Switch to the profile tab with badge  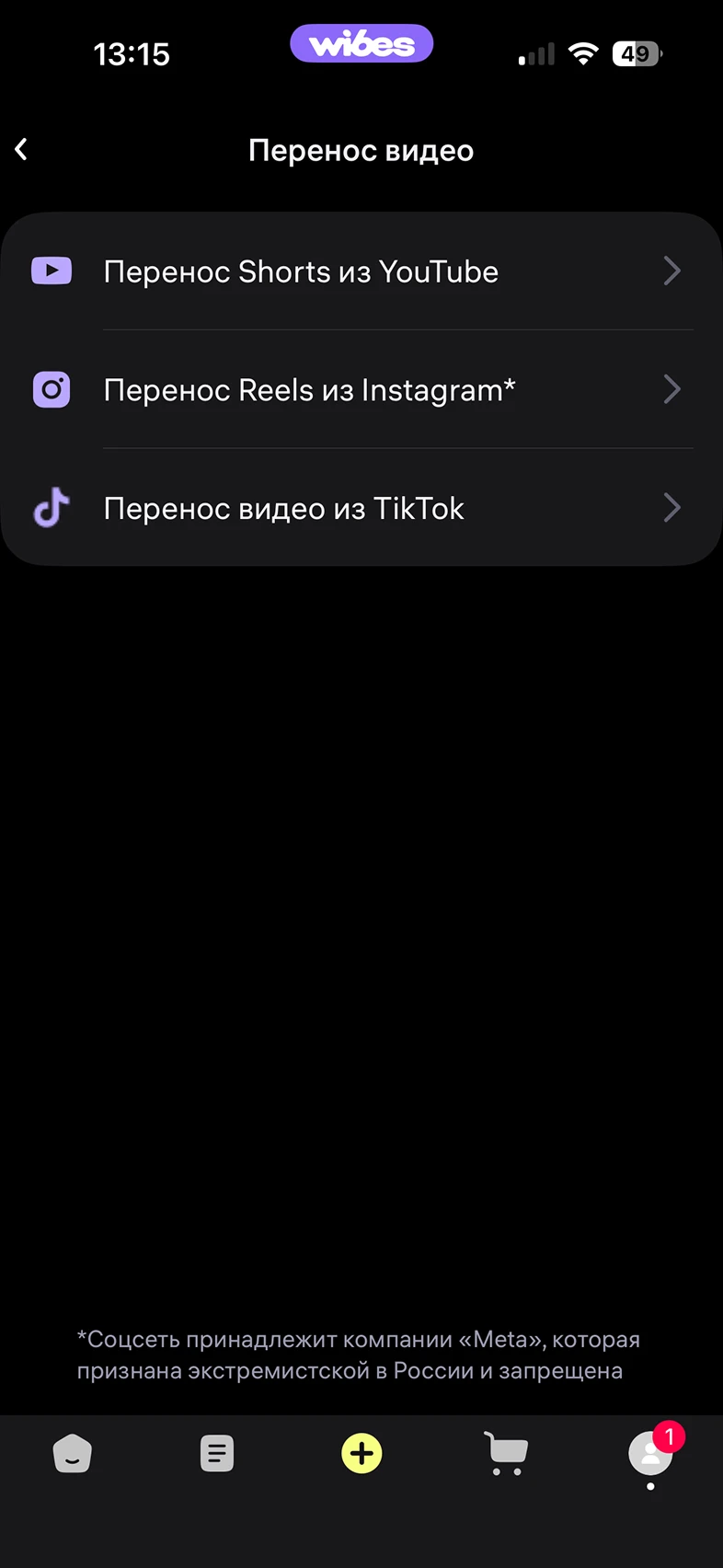click(650, 1454)
